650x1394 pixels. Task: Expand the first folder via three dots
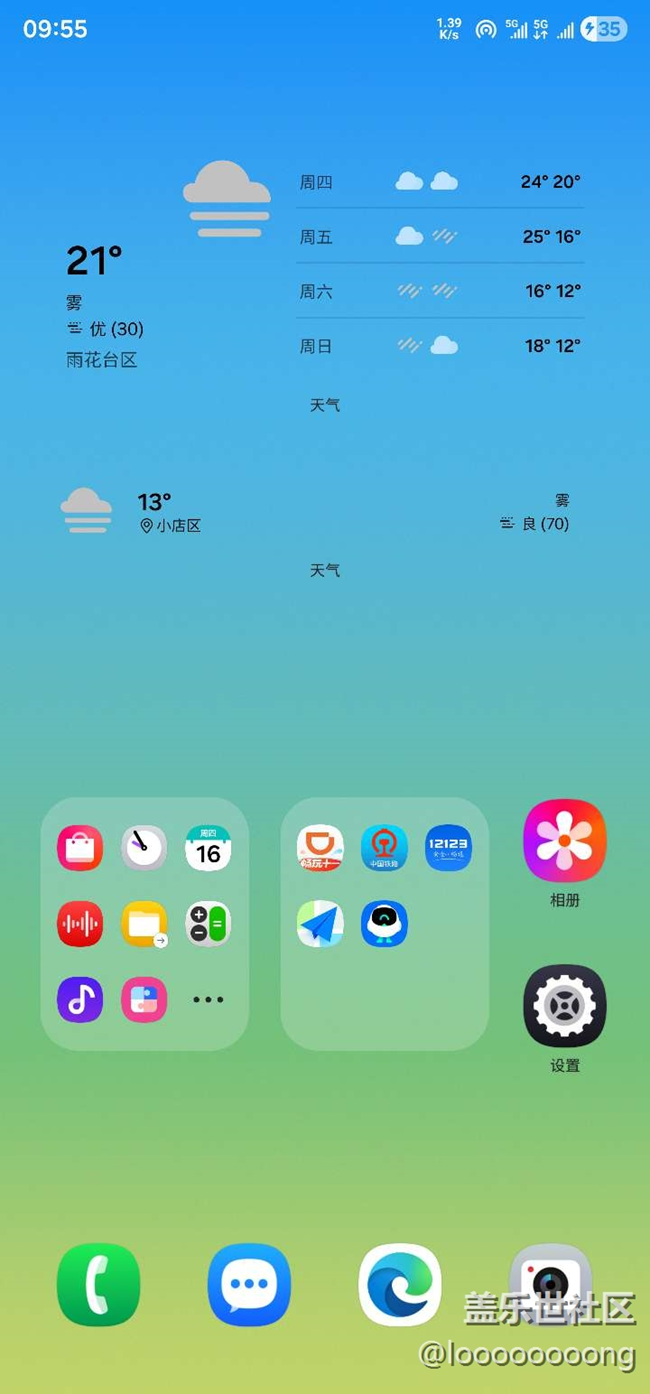click(208, 999)
